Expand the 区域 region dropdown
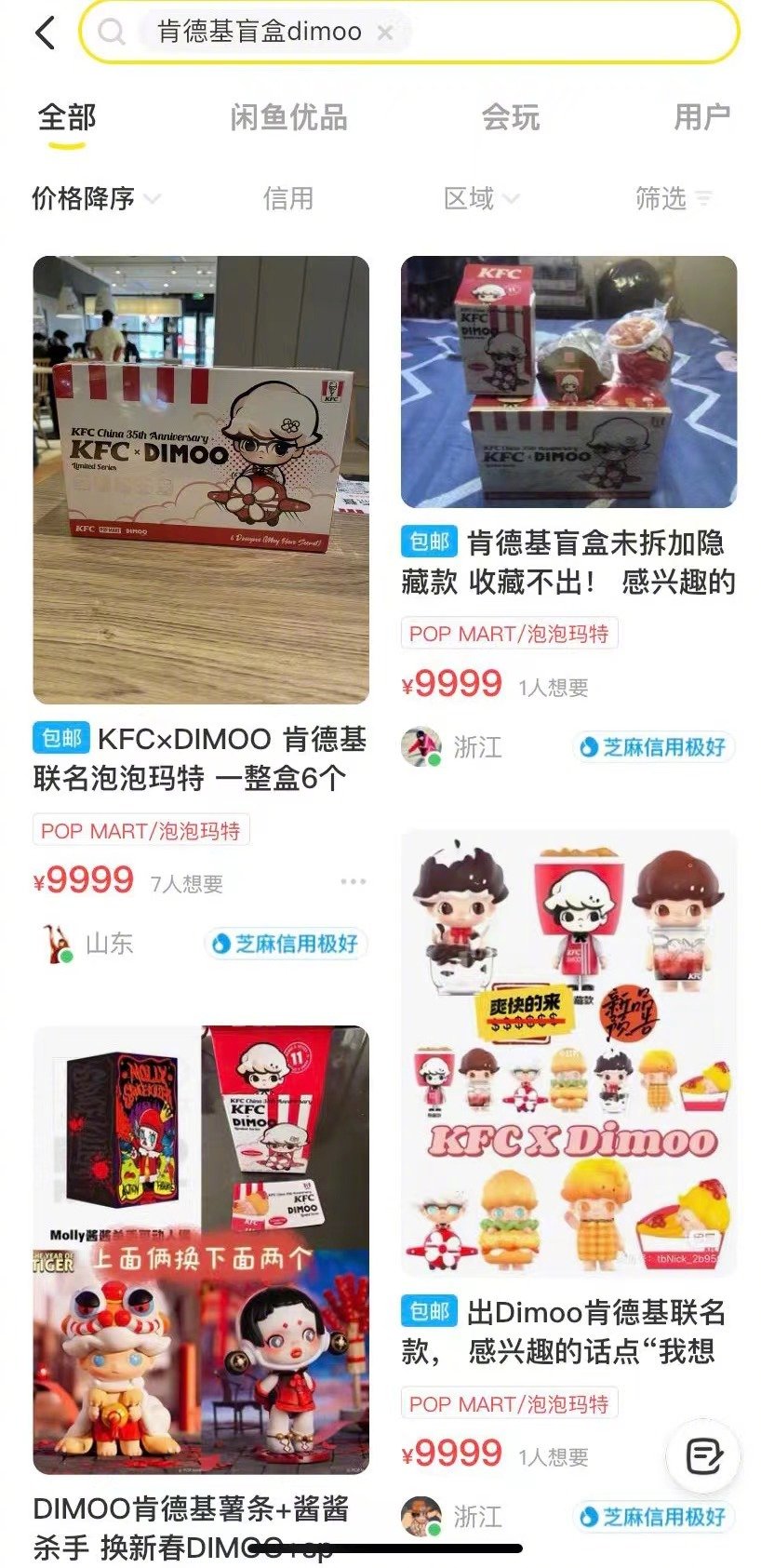The width and height of the screenshot is (761, 1568). (x=480, y=198)
